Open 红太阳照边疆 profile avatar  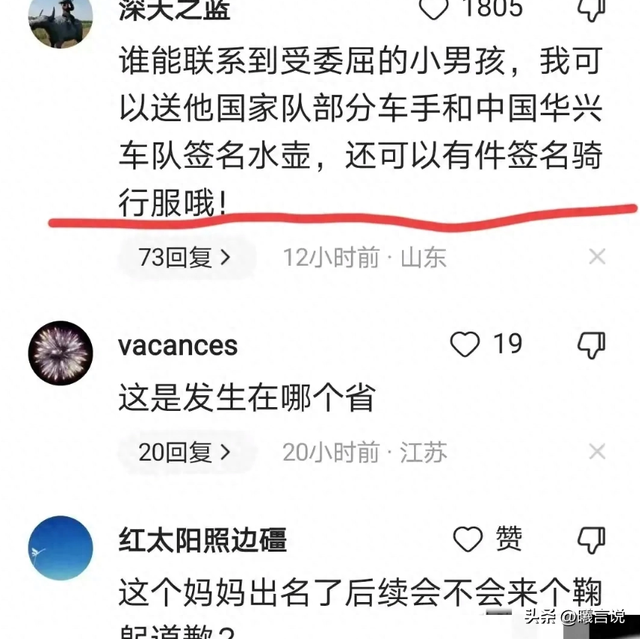(60, 547)
